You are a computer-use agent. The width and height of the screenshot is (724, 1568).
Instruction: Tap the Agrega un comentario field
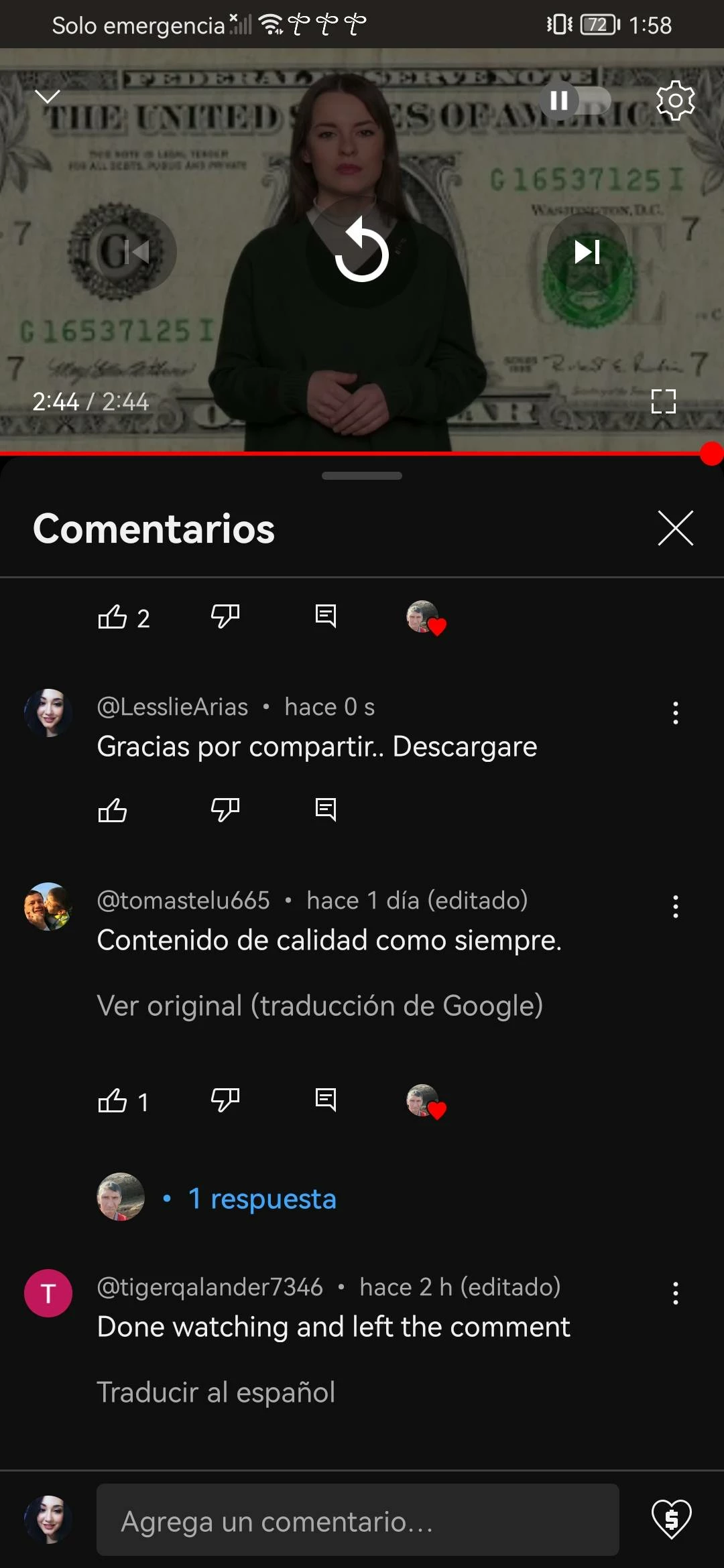tap(357, 1520)
